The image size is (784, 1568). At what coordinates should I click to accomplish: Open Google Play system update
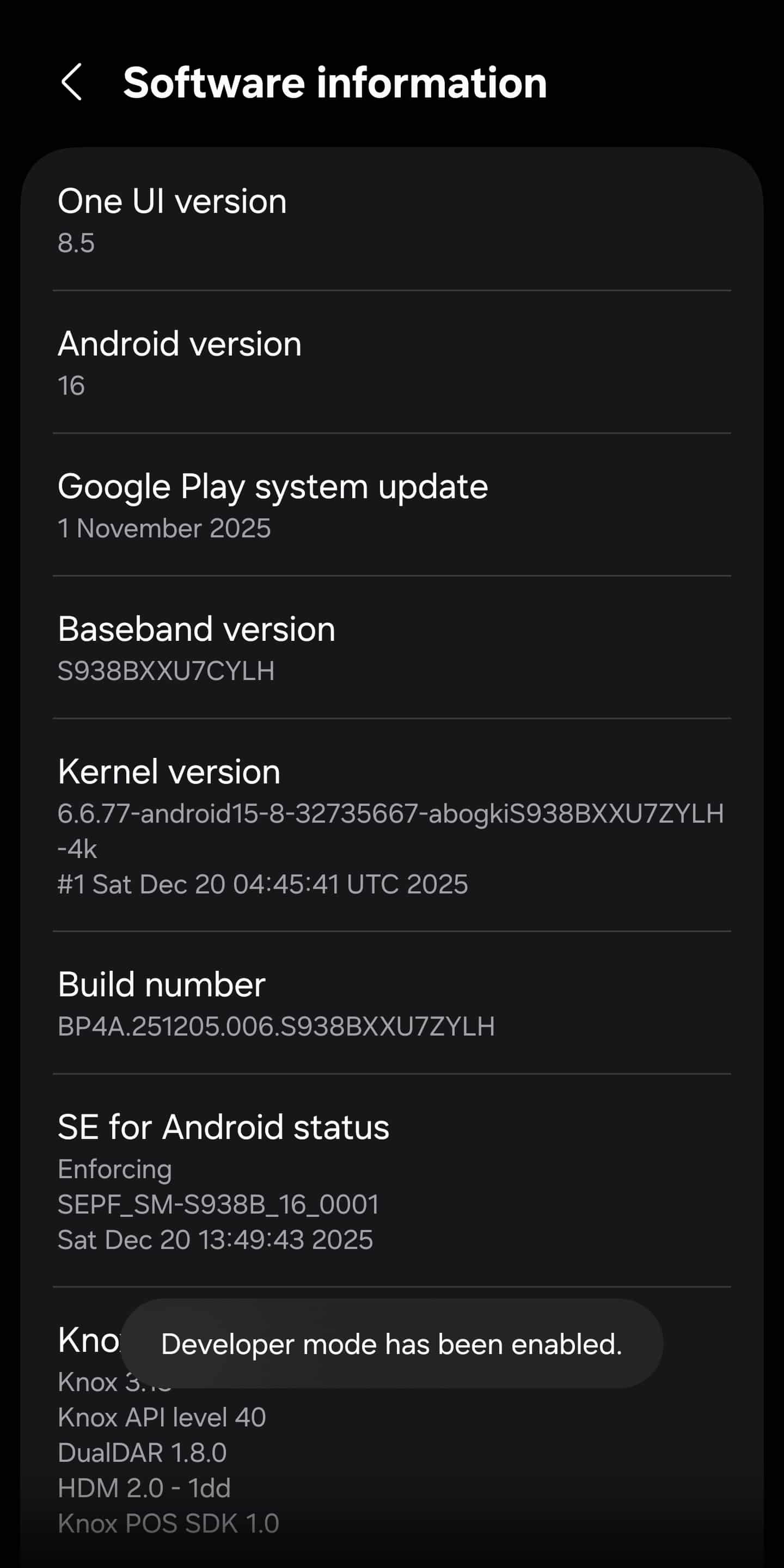point(392,505)
